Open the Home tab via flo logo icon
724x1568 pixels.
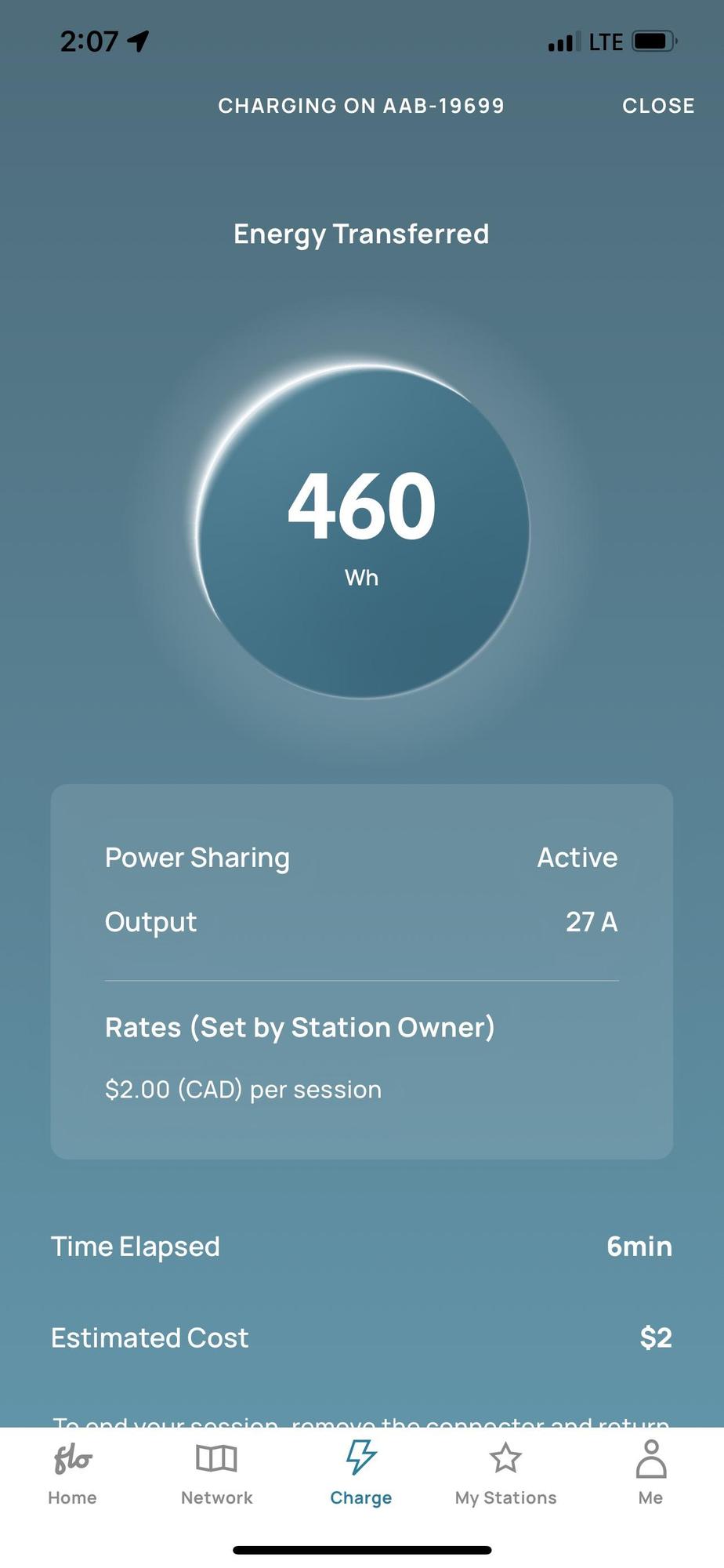[71, 1460]
